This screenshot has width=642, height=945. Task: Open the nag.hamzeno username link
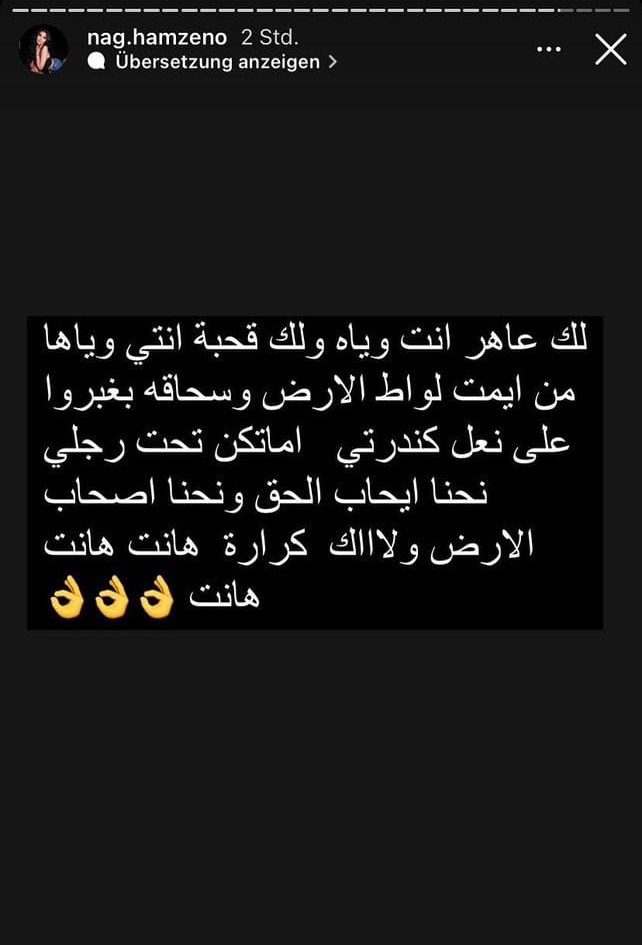(158, 37)
